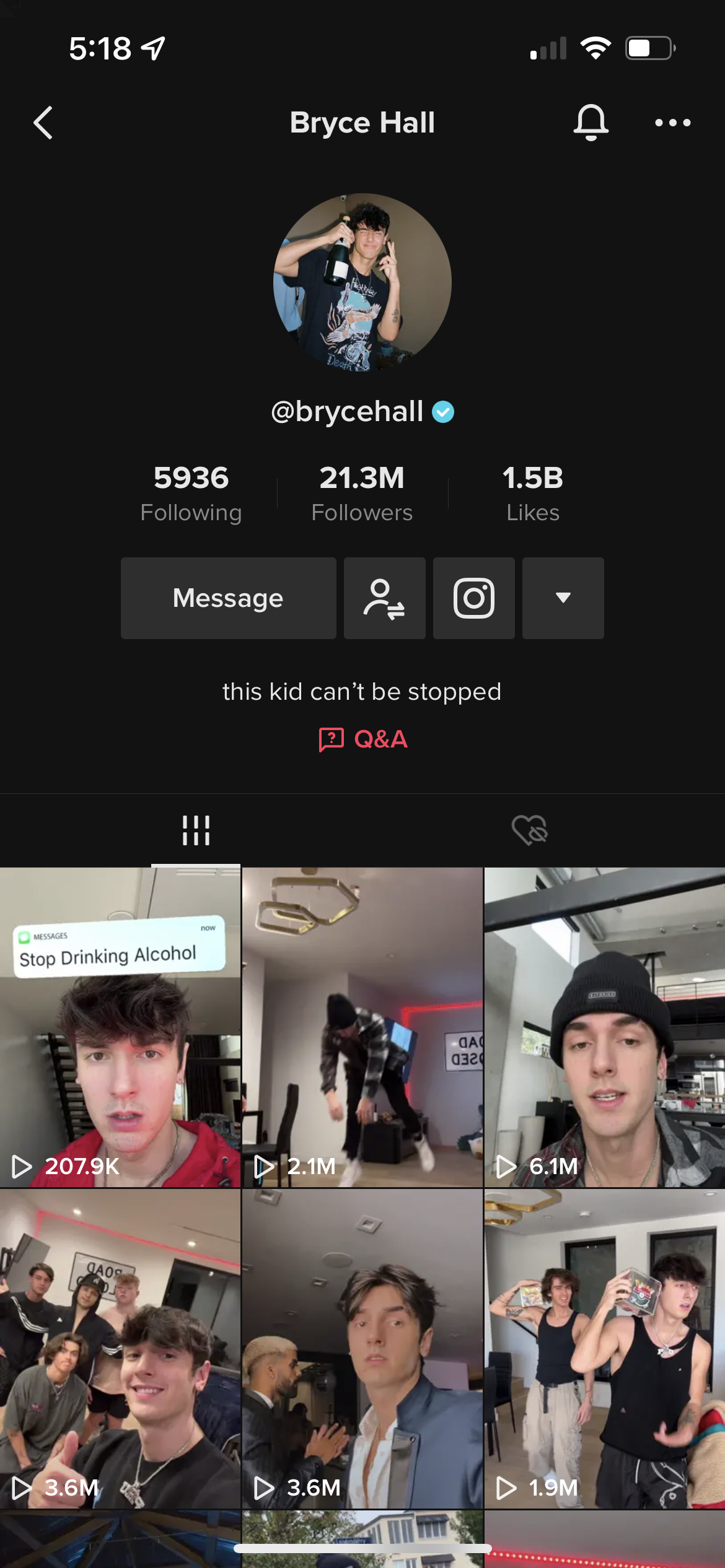Viewport: 725px width, 1568px height.
Task: Switch to the liked videos tab
Action: click(x=529, y=830)
